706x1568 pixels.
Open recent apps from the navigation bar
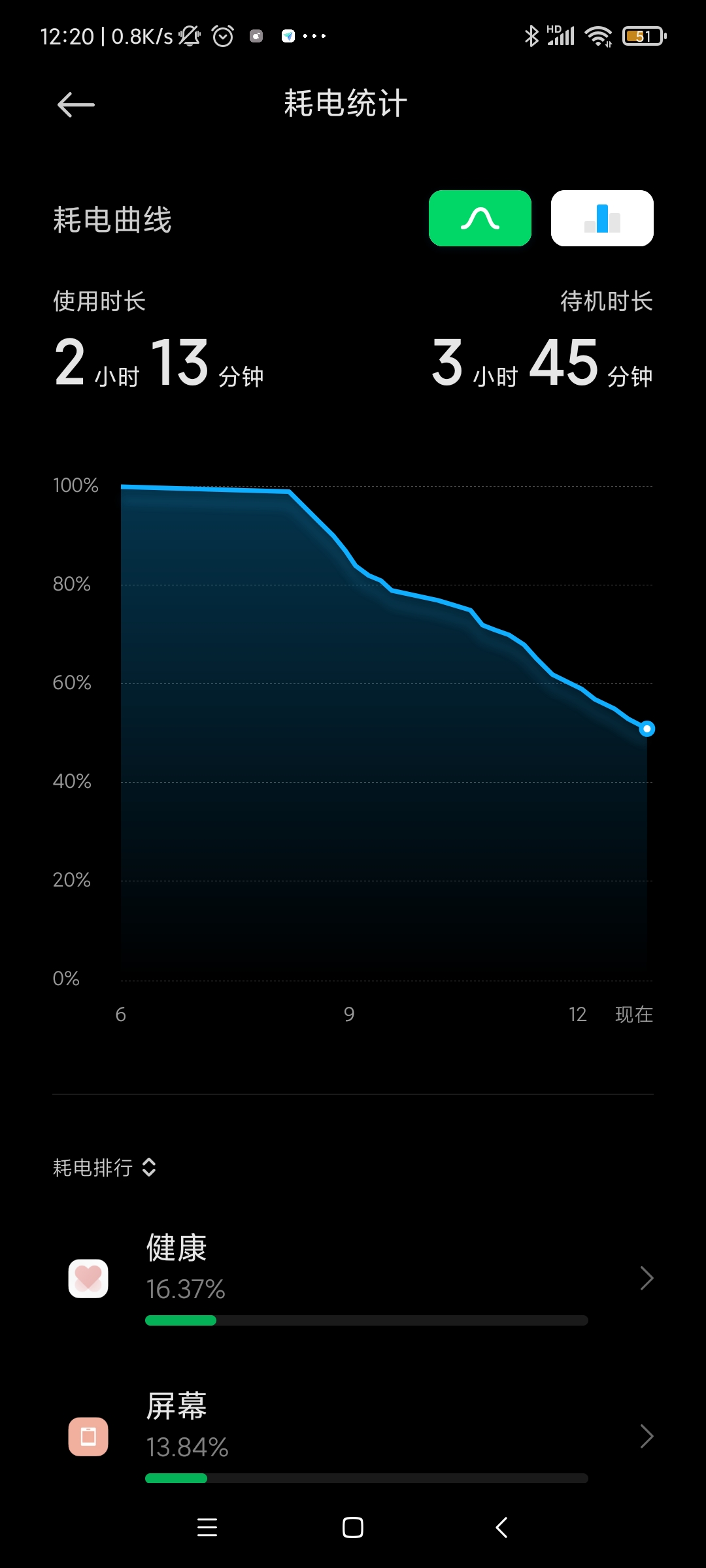pyautogui.click(x=207, y=1527)
